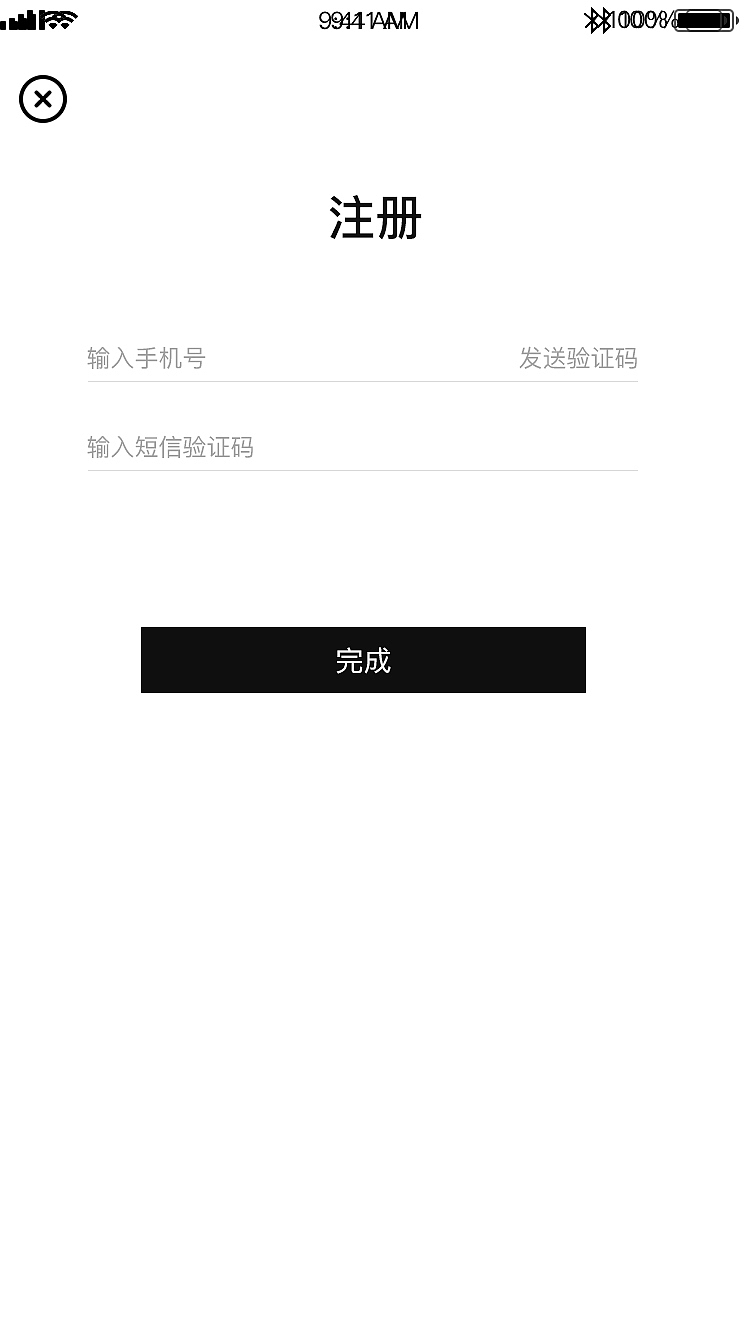Request a verification code be sent

[580, 358]
